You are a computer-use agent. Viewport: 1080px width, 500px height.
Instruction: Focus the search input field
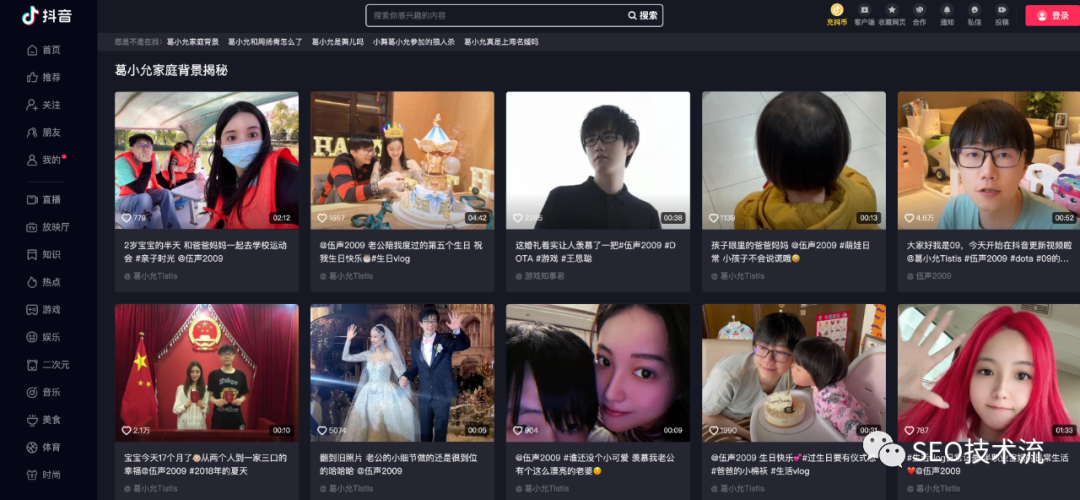click(x=495, y=15)
